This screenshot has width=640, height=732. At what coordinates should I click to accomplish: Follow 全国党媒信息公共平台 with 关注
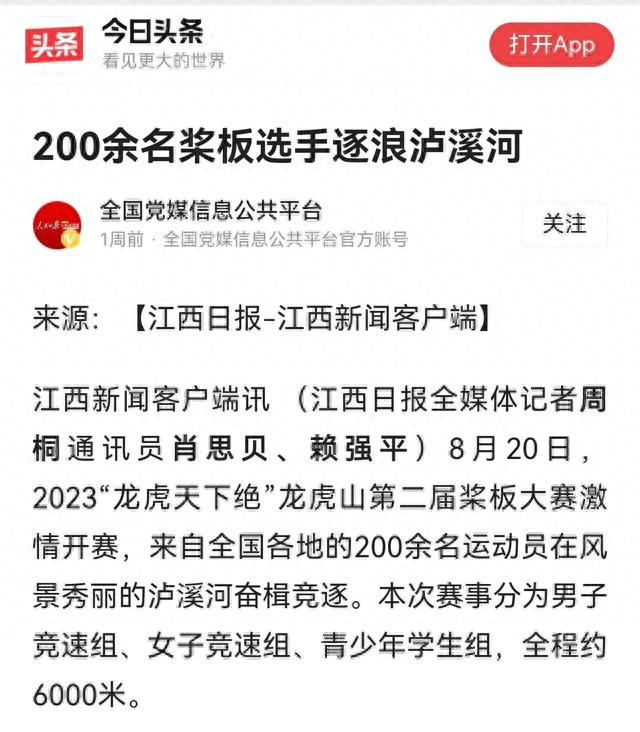(x=564, y=224)
